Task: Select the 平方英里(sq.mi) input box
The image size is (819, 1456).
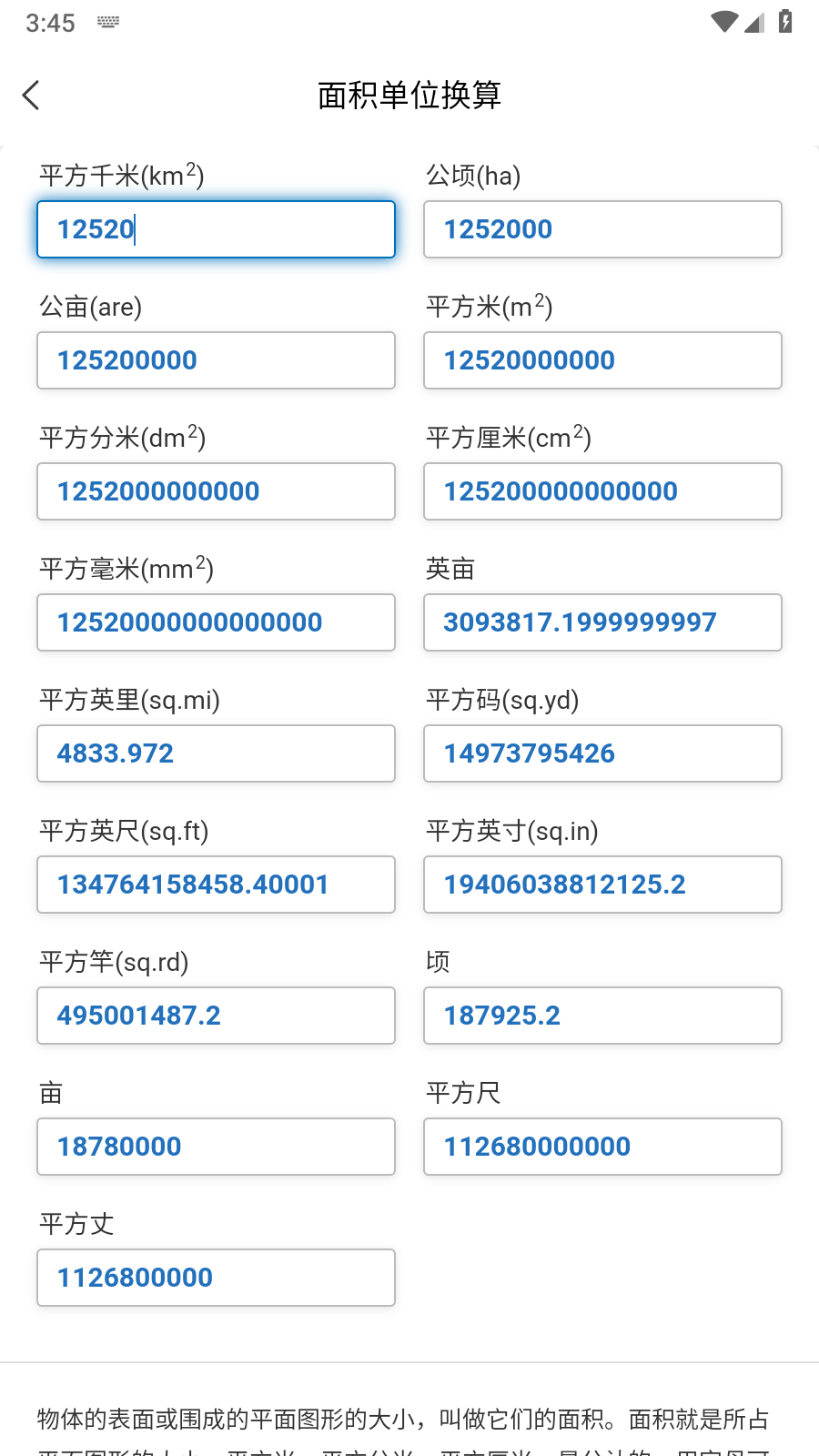Action: click(x=215, y=753)
